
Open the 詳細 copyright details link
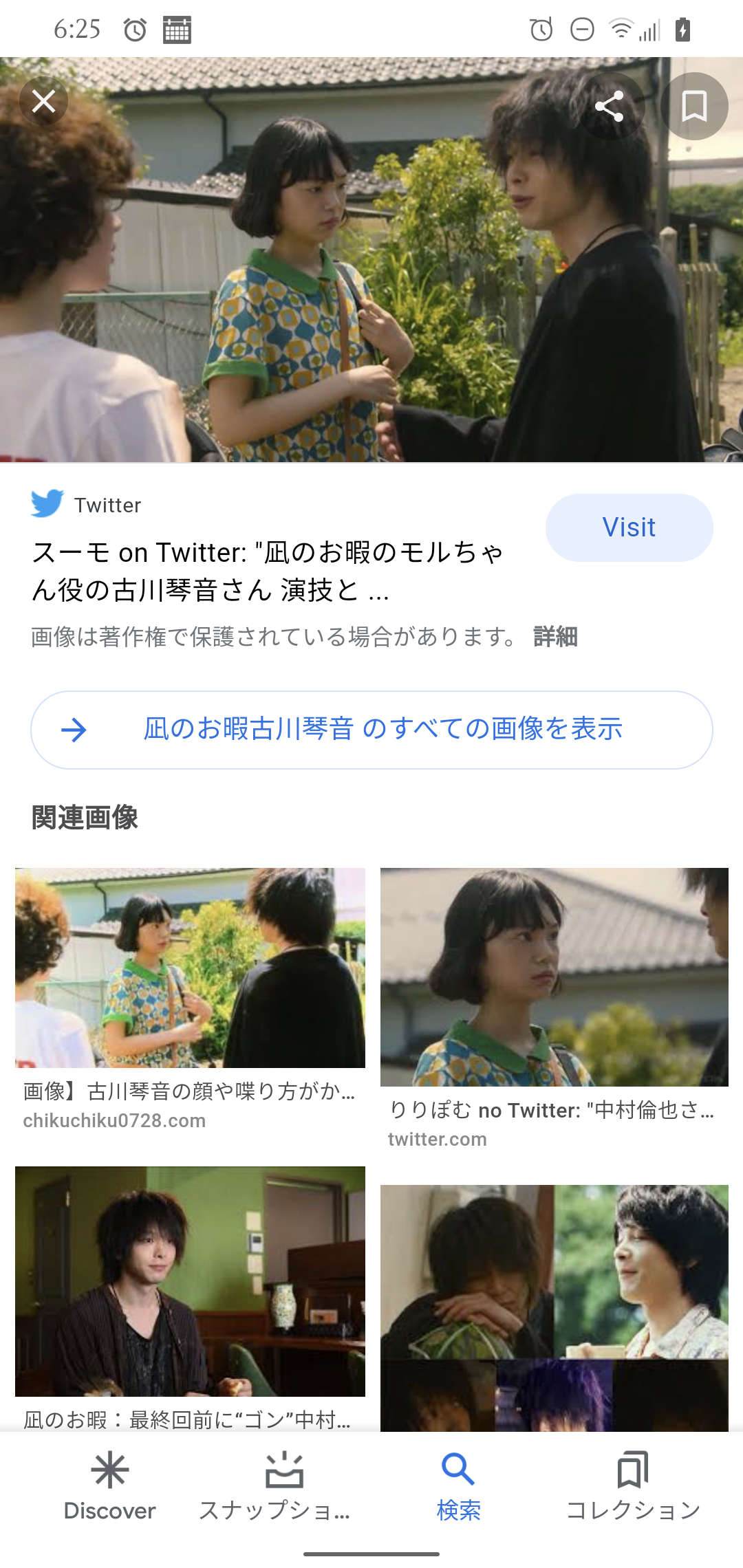click(x=556, y=638)
